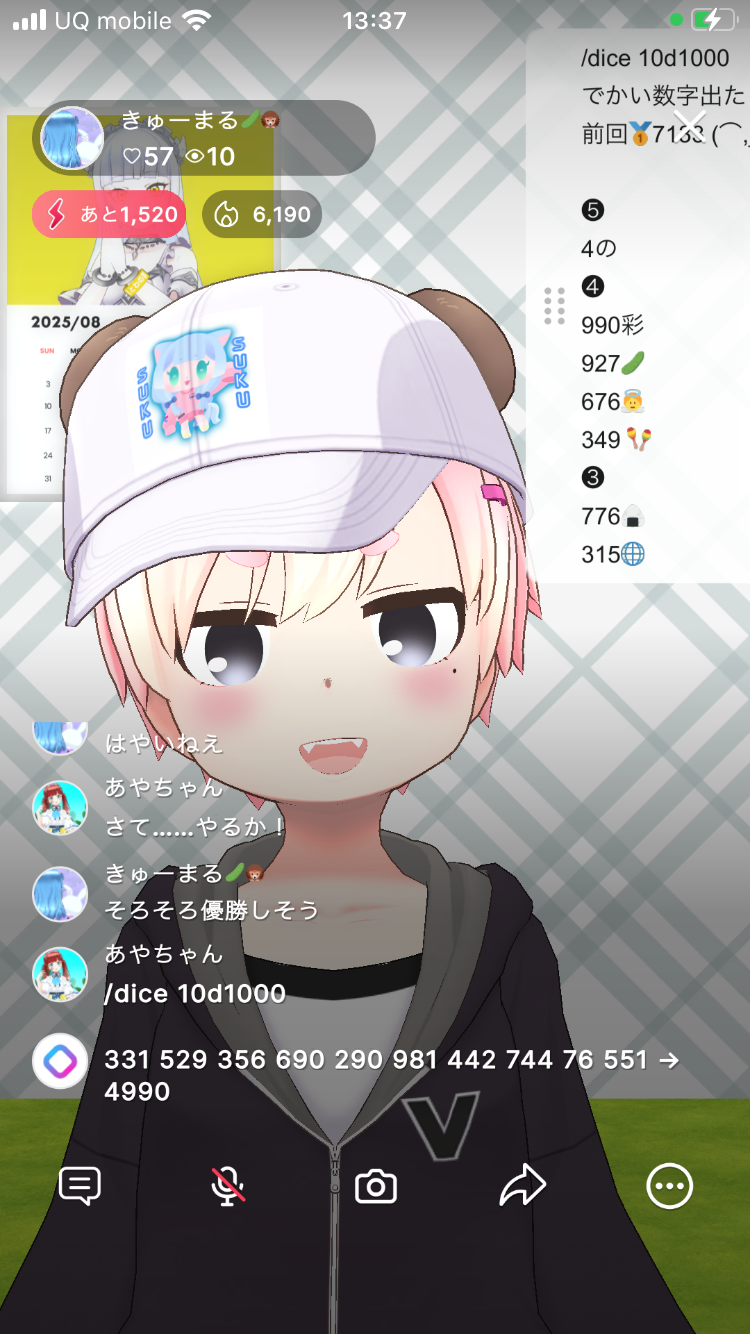Tap the note panel drag handle

[x=554, y=306]
